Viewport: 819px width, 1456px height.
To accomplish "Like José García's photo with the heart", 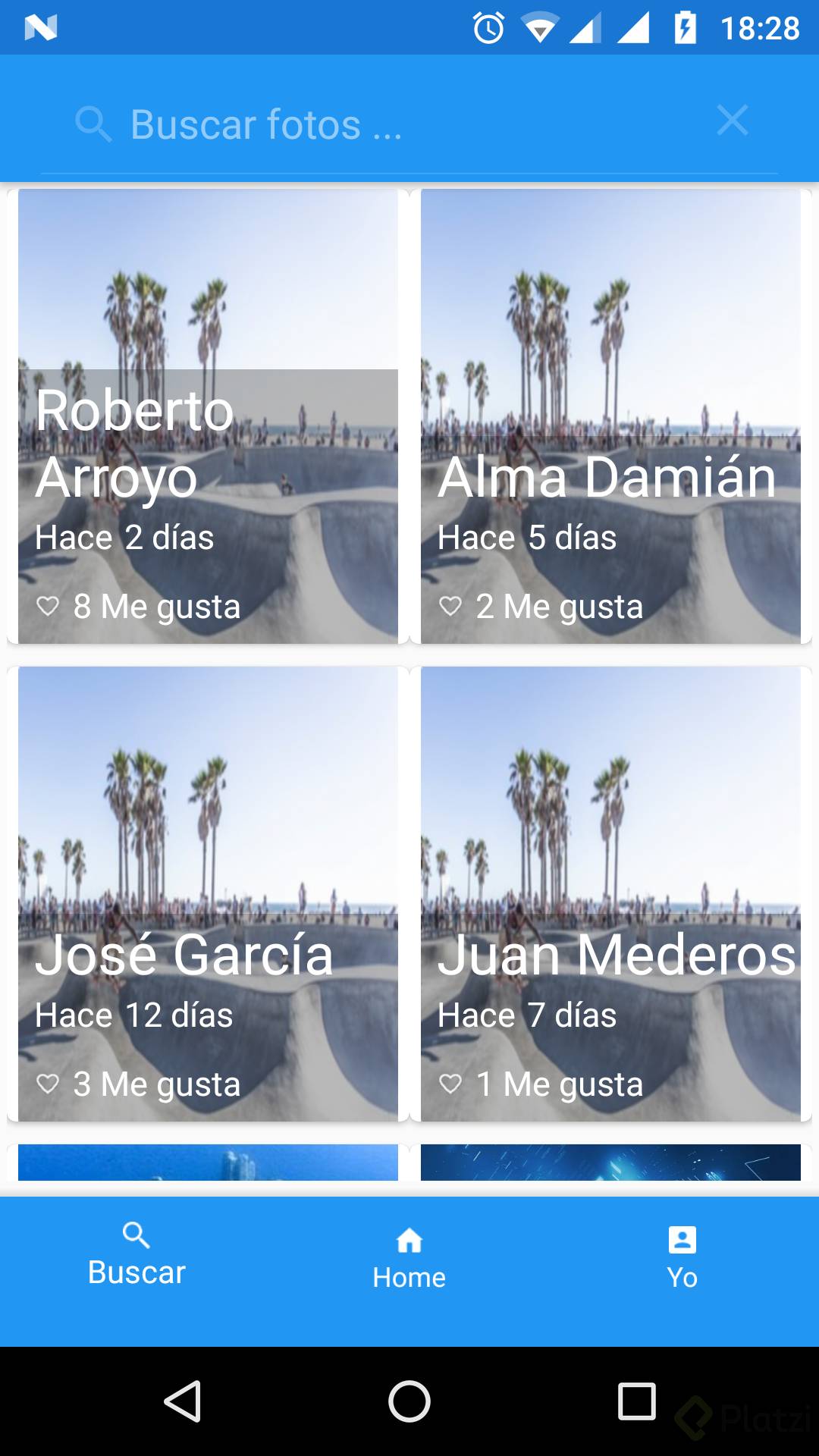I will click(x=48, y=1084).
